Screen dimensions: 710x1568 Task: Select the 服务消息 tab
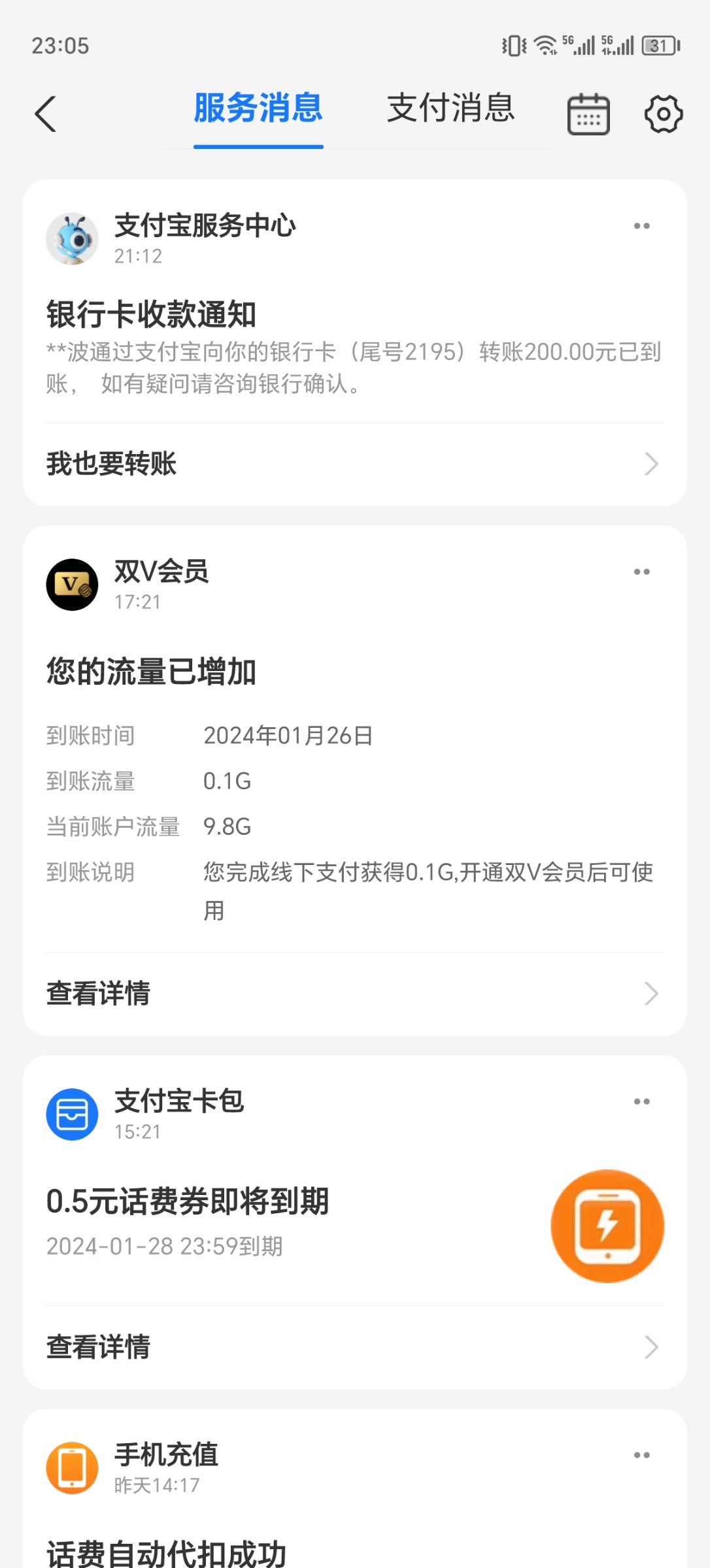click(x=257, y=109)
